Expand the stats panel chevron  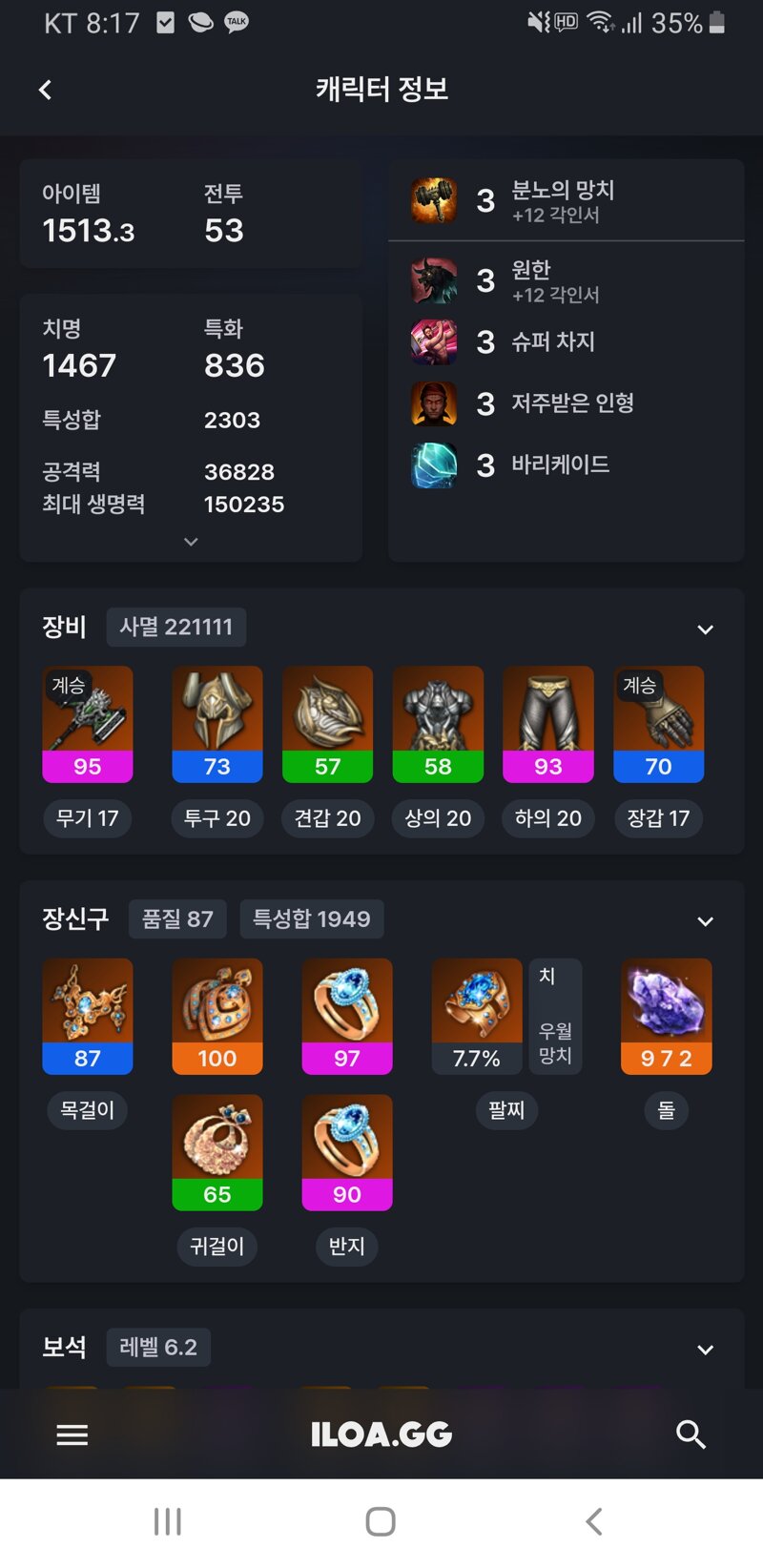point(191,542)
